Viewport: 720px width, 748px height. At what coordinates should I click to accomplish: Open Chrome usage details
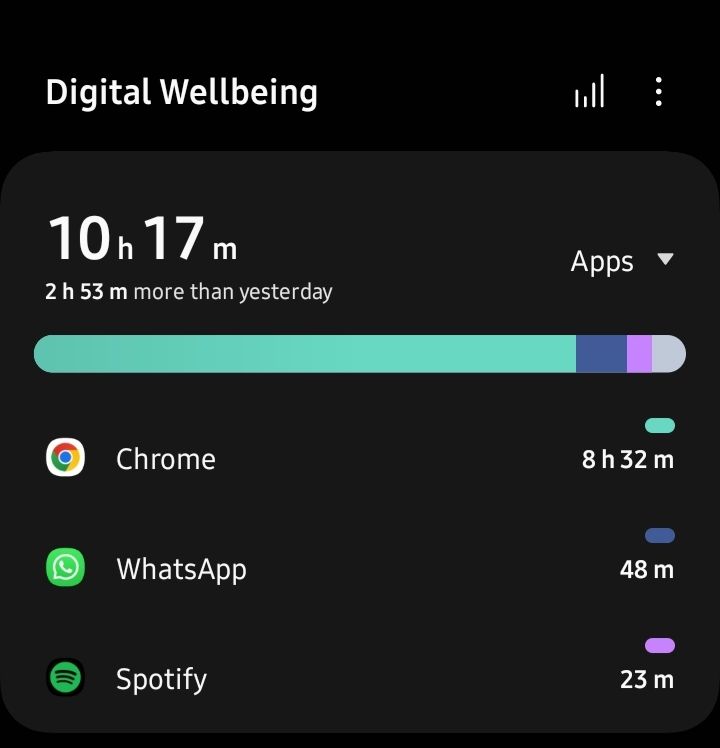[360, 459]
